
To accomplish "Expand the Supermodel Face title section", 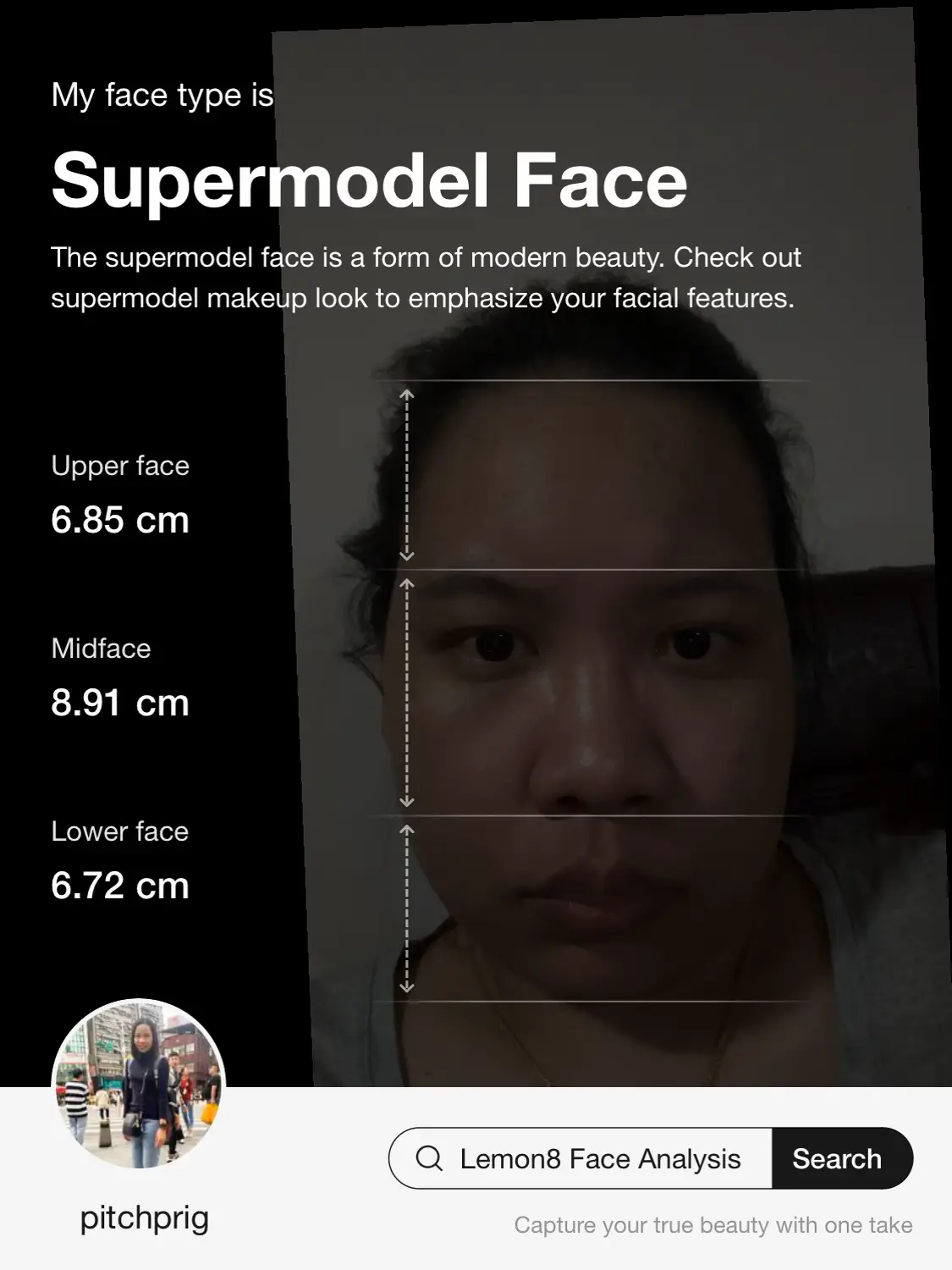I will (370, 180).
